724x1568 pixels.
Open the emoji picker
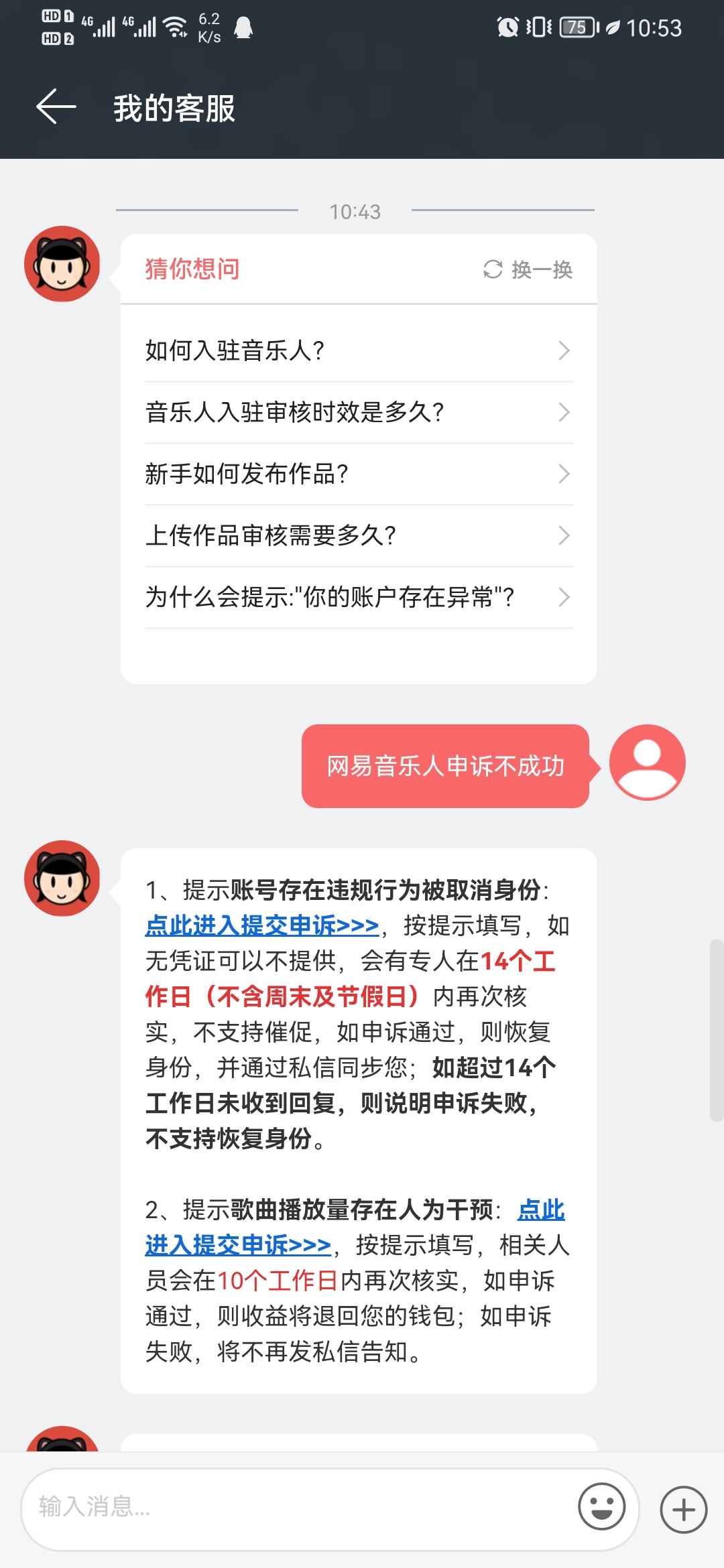[x=601, y=1508]
